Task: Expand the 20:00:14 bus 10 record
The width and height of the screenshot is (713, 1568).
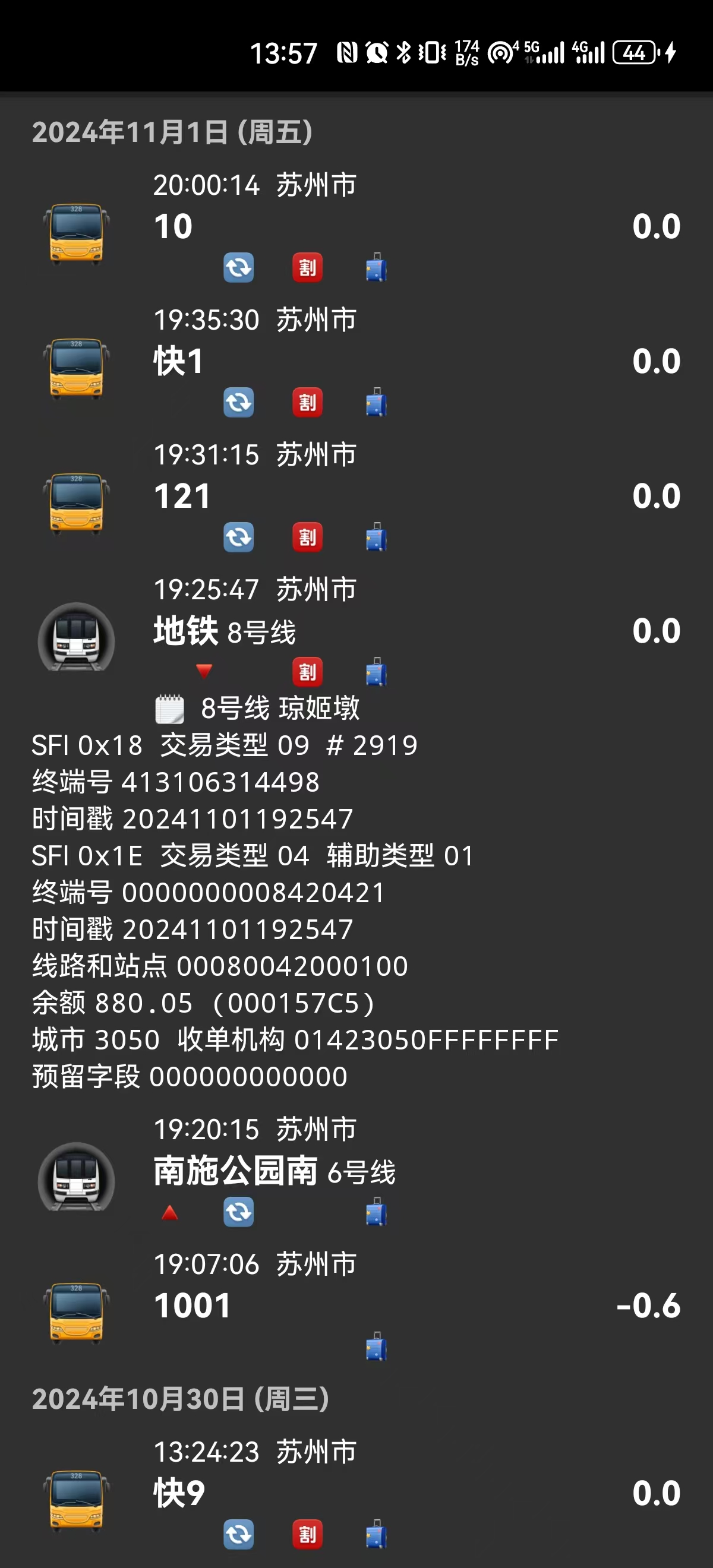Action: pyautogui.click(x=356, y=226)
